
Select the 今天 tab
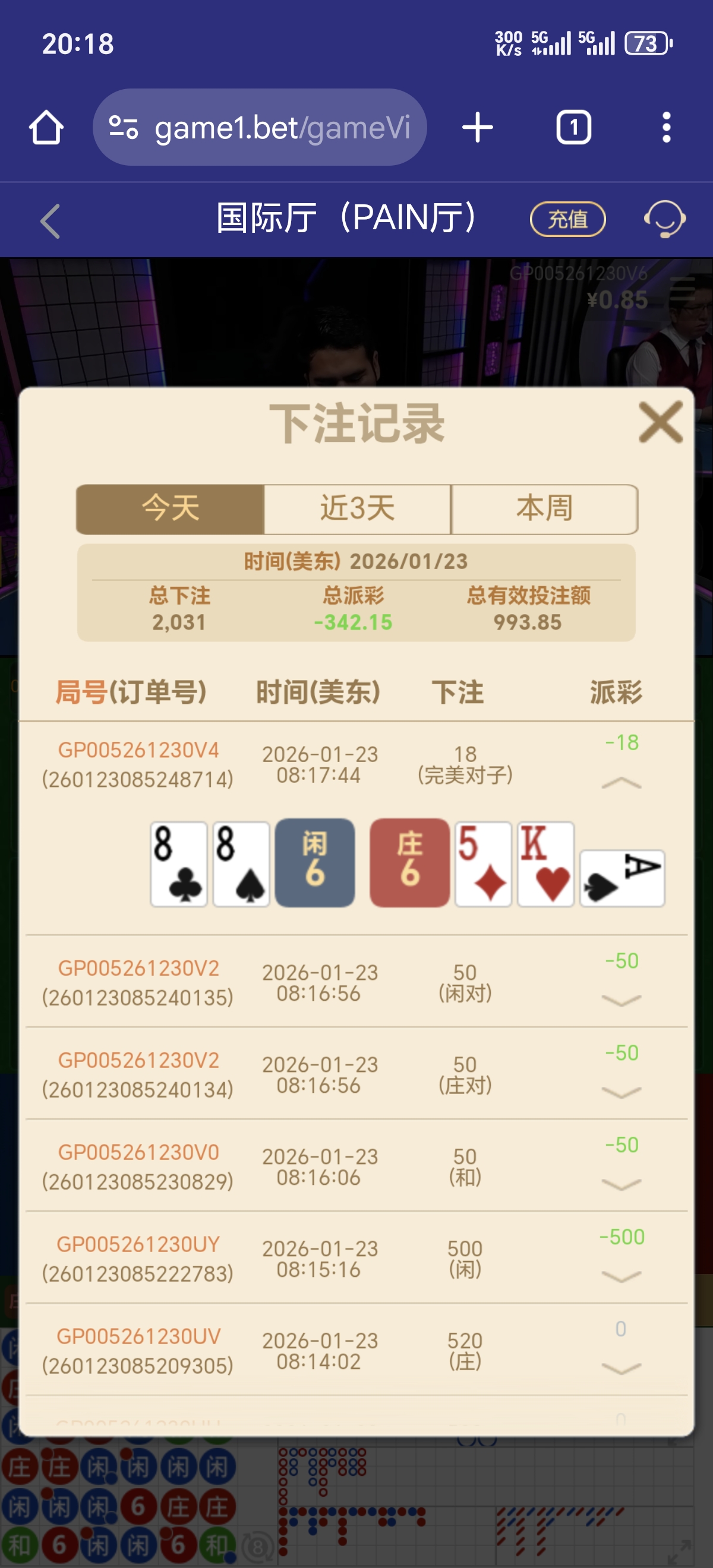coord(169,510)
